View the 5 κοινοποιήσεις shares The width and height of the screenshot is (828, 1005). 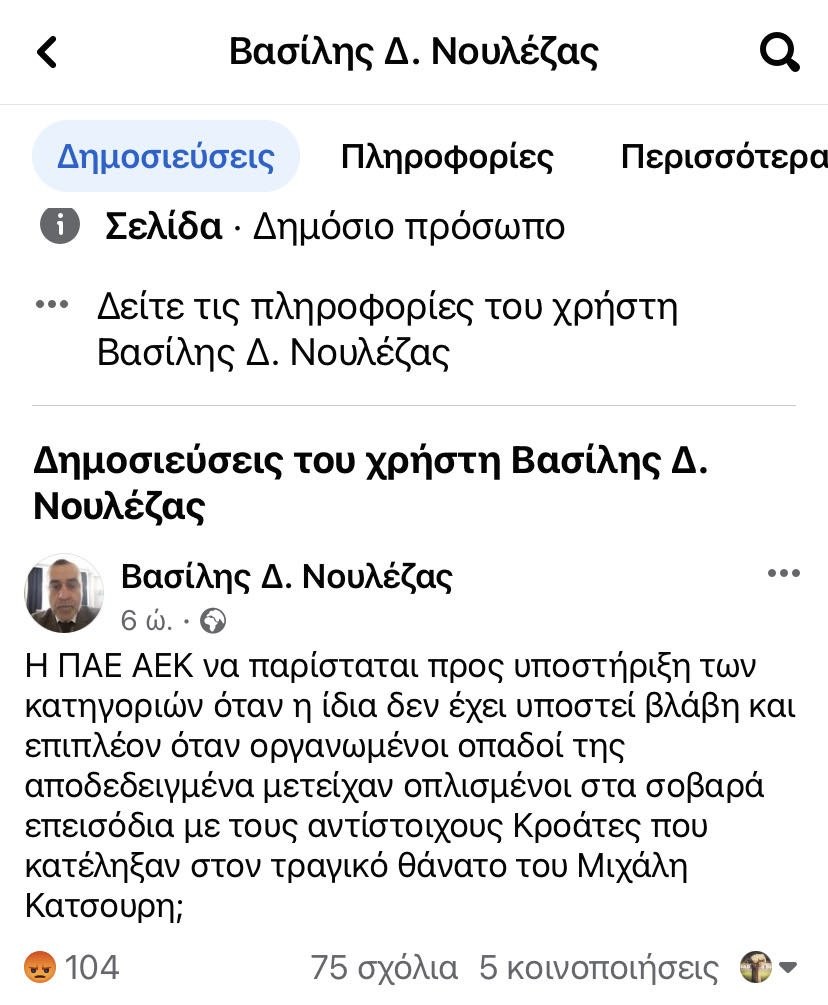coord(599,967)
